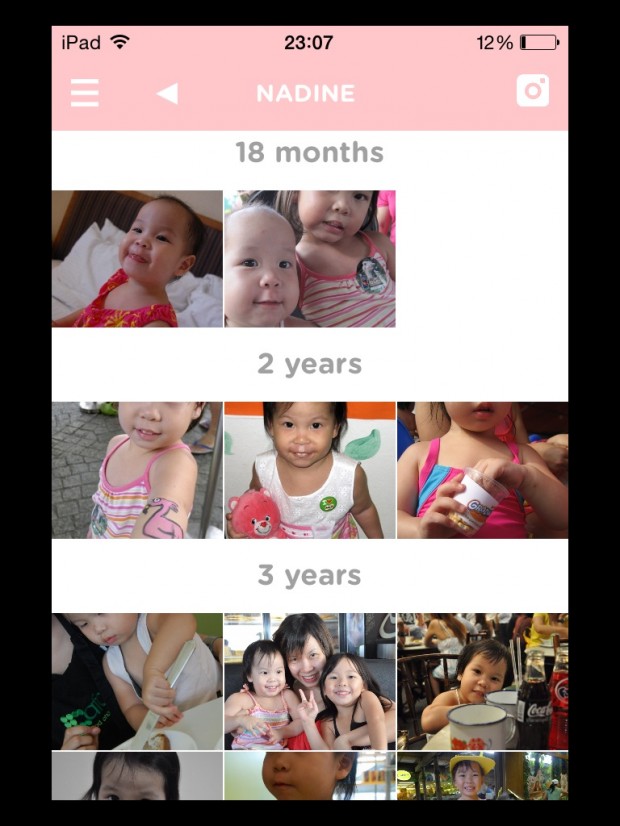This screenshot has height=826, width=620.
Task: Open photo with Coca-Cola bottles
Action: (x=483, y=681)
